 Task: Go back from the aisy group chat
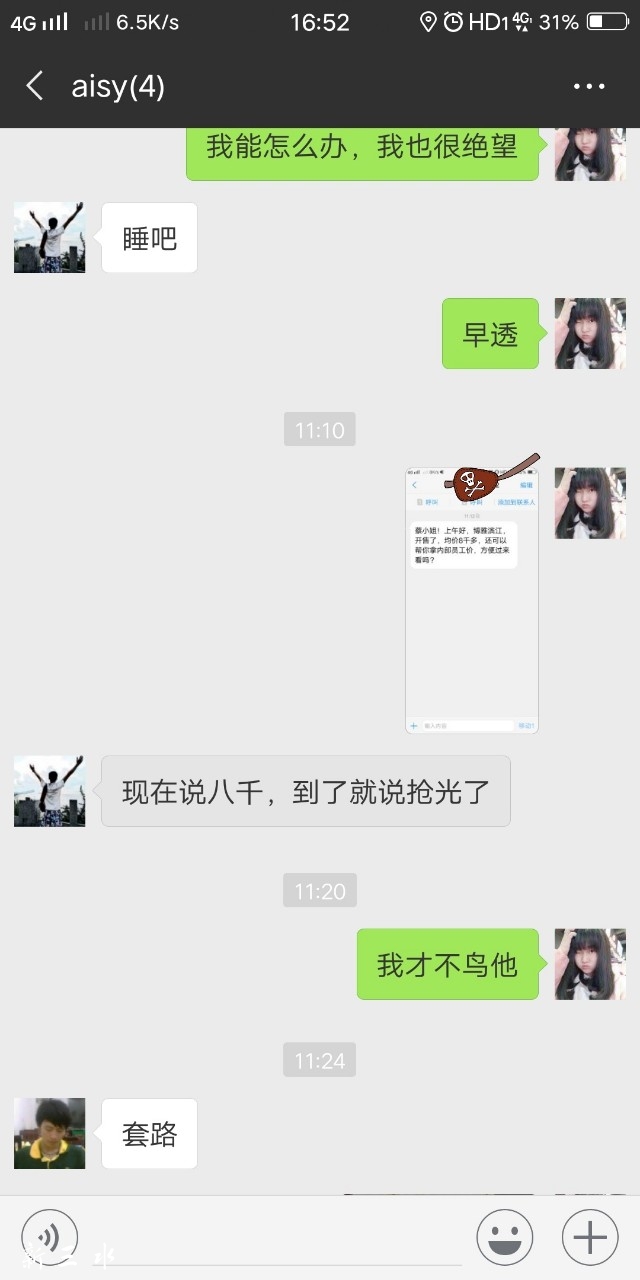coord(35,86)
